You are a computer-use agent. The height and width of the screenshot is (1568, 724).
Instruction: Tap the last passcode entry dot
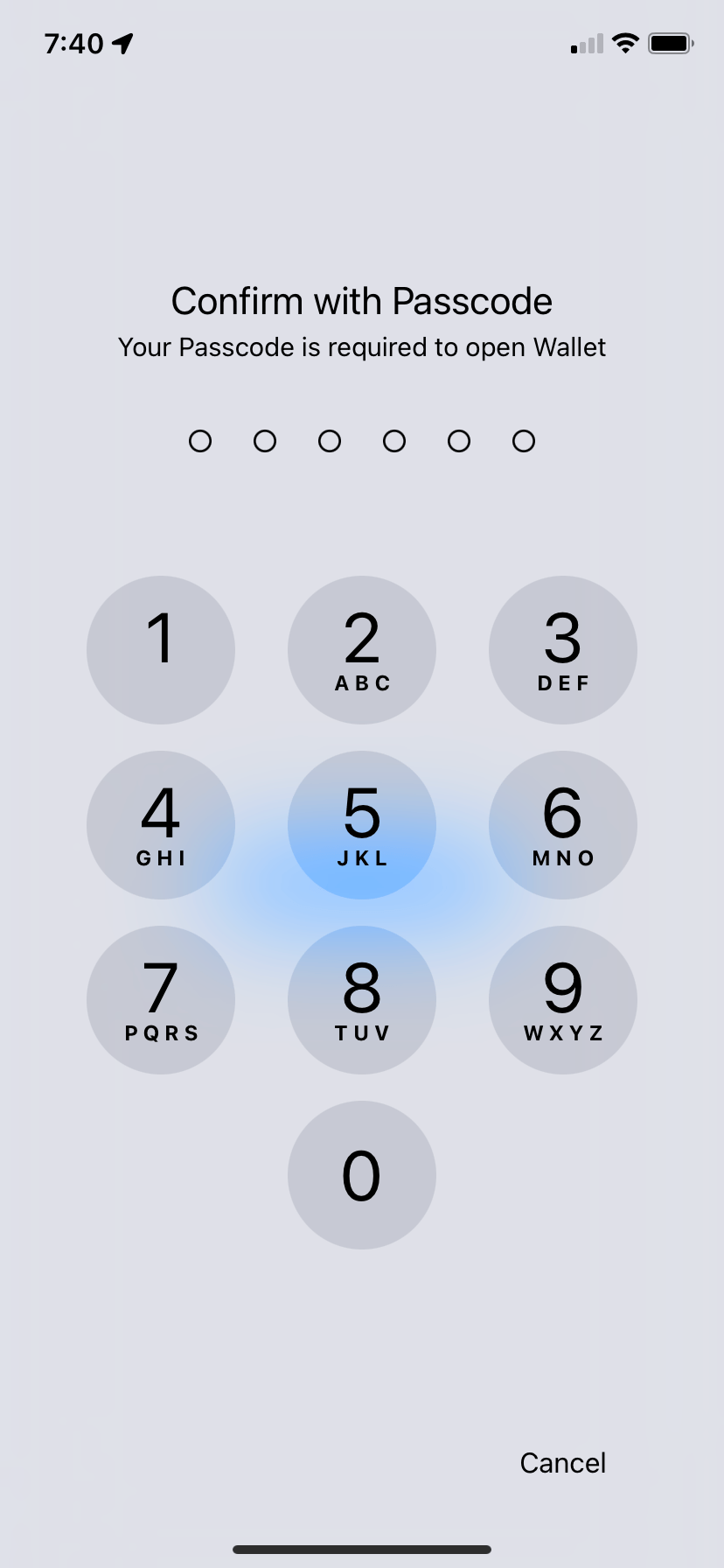click(523, 441)
